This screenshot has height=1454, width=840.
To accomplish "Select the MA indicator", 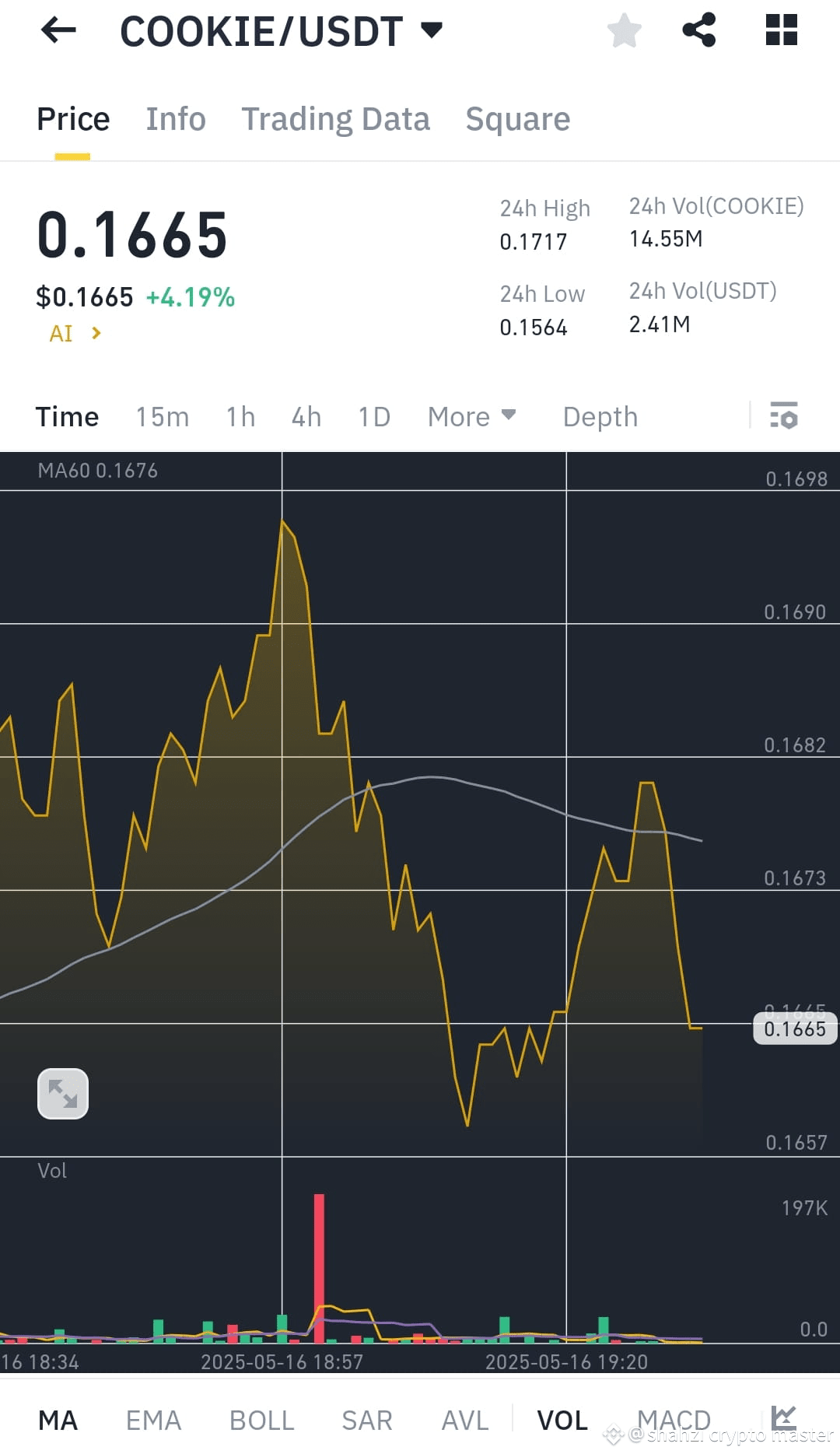I will (58, 1418).
